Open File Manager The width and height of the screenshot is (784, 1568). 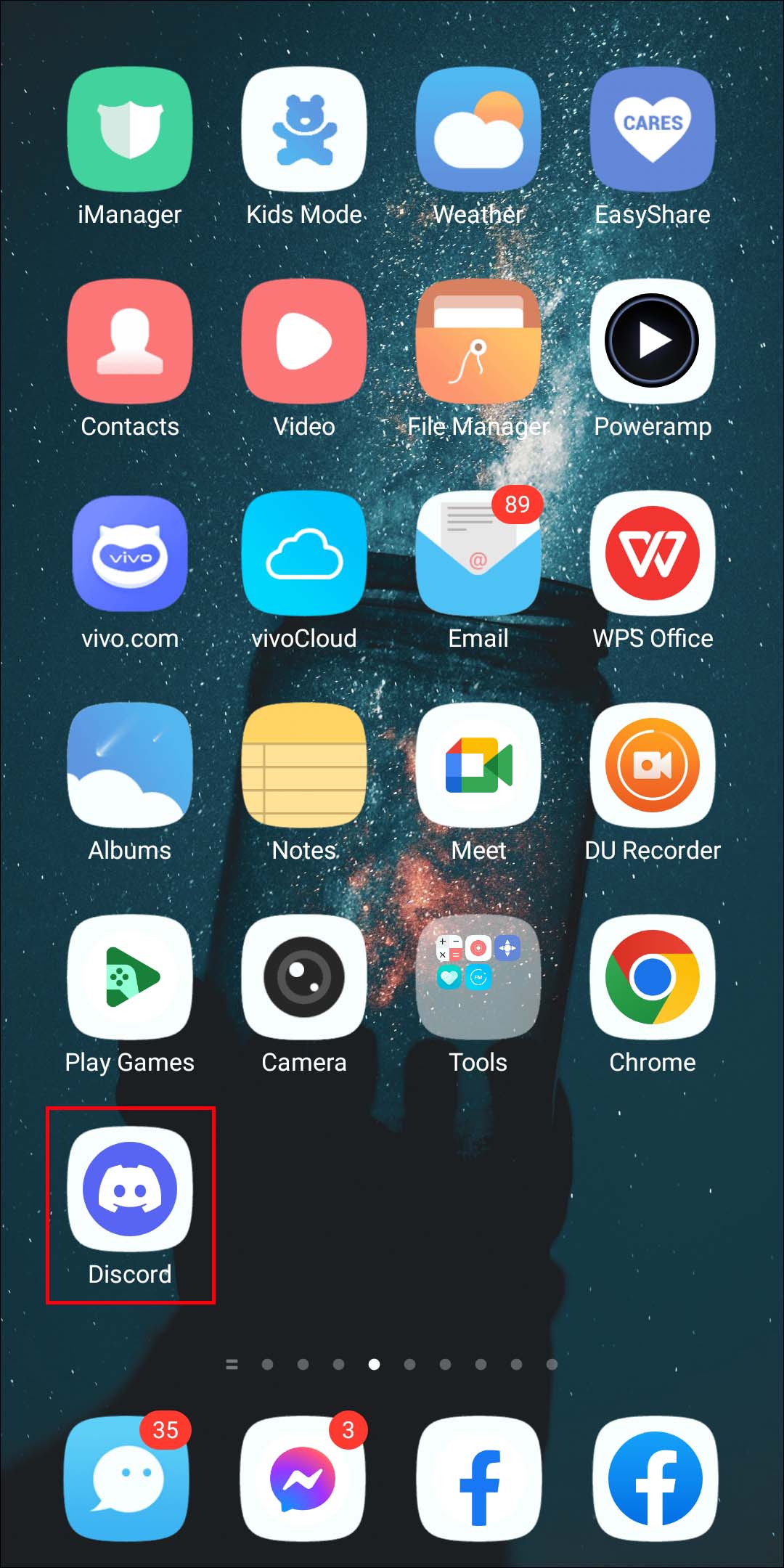(x=478, y=341)
